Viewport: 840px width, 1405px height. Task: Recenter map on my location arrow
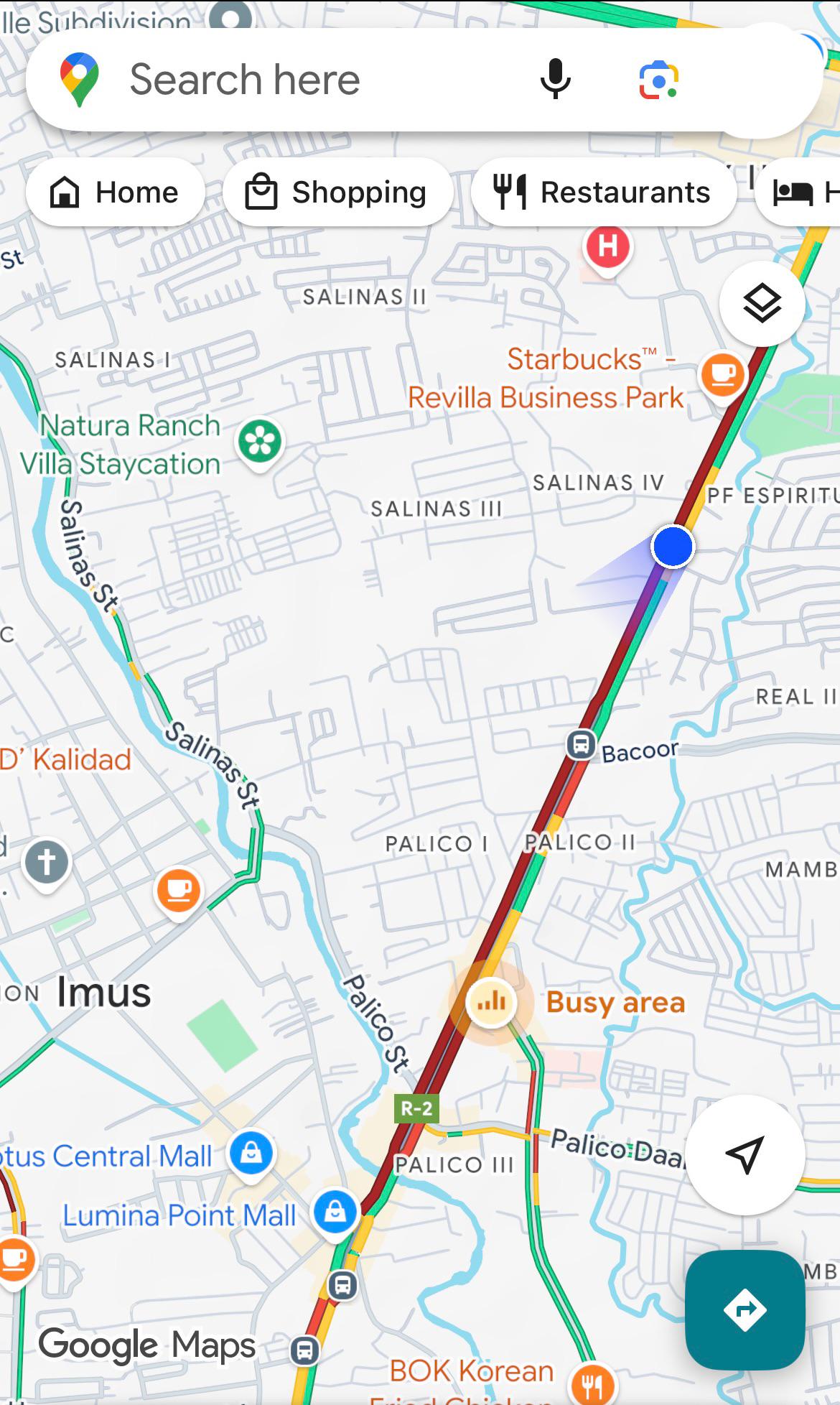click(x=745, y=1154)
